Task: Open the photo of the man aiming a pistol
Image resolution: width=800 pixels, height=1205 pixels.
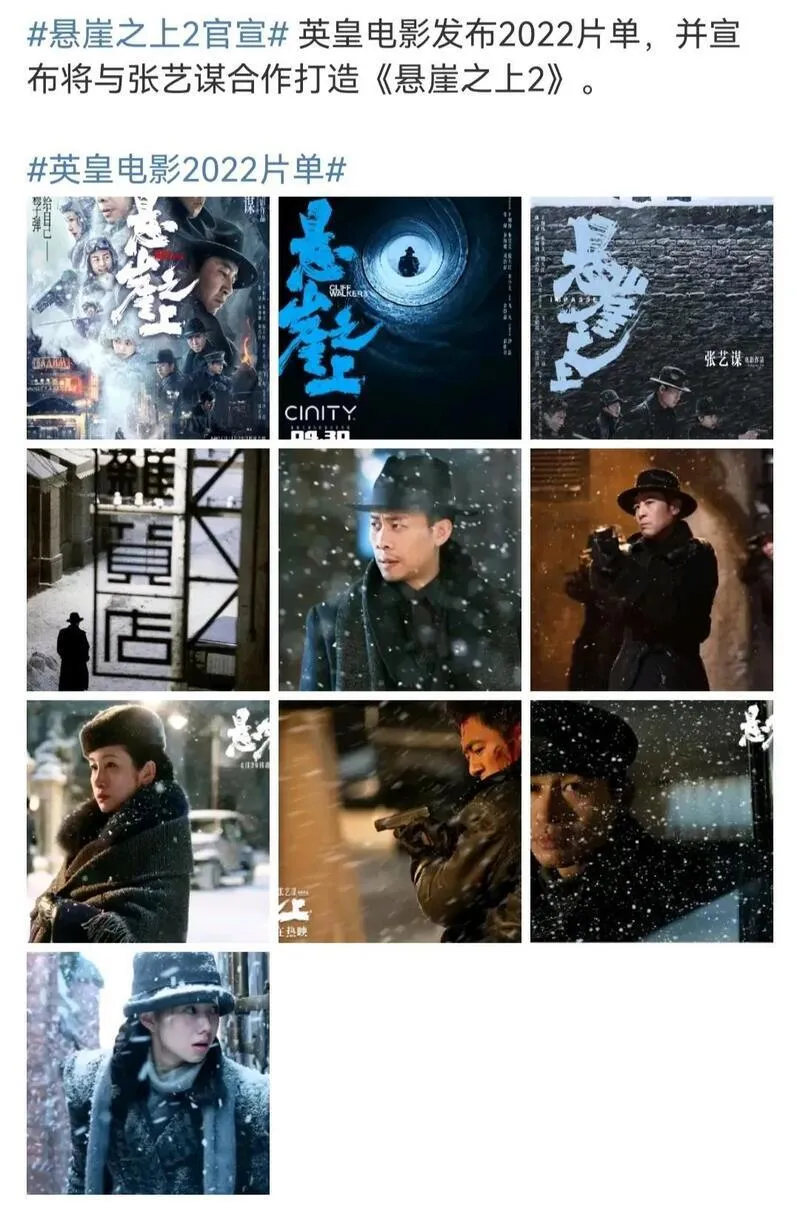Action: 400,821
